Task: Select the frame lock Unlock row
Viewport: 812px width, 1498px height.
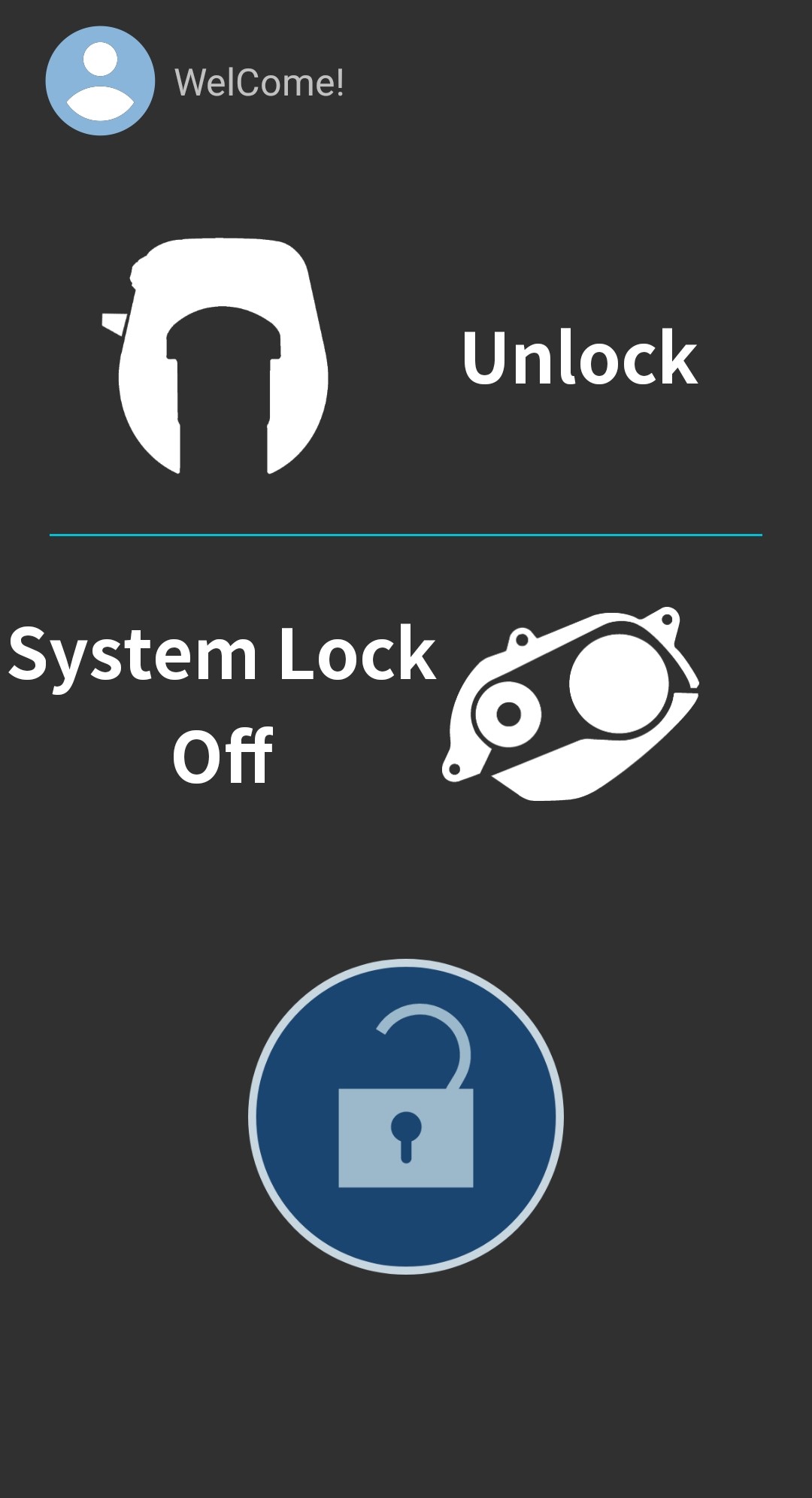Action: [x=406, y=357]
